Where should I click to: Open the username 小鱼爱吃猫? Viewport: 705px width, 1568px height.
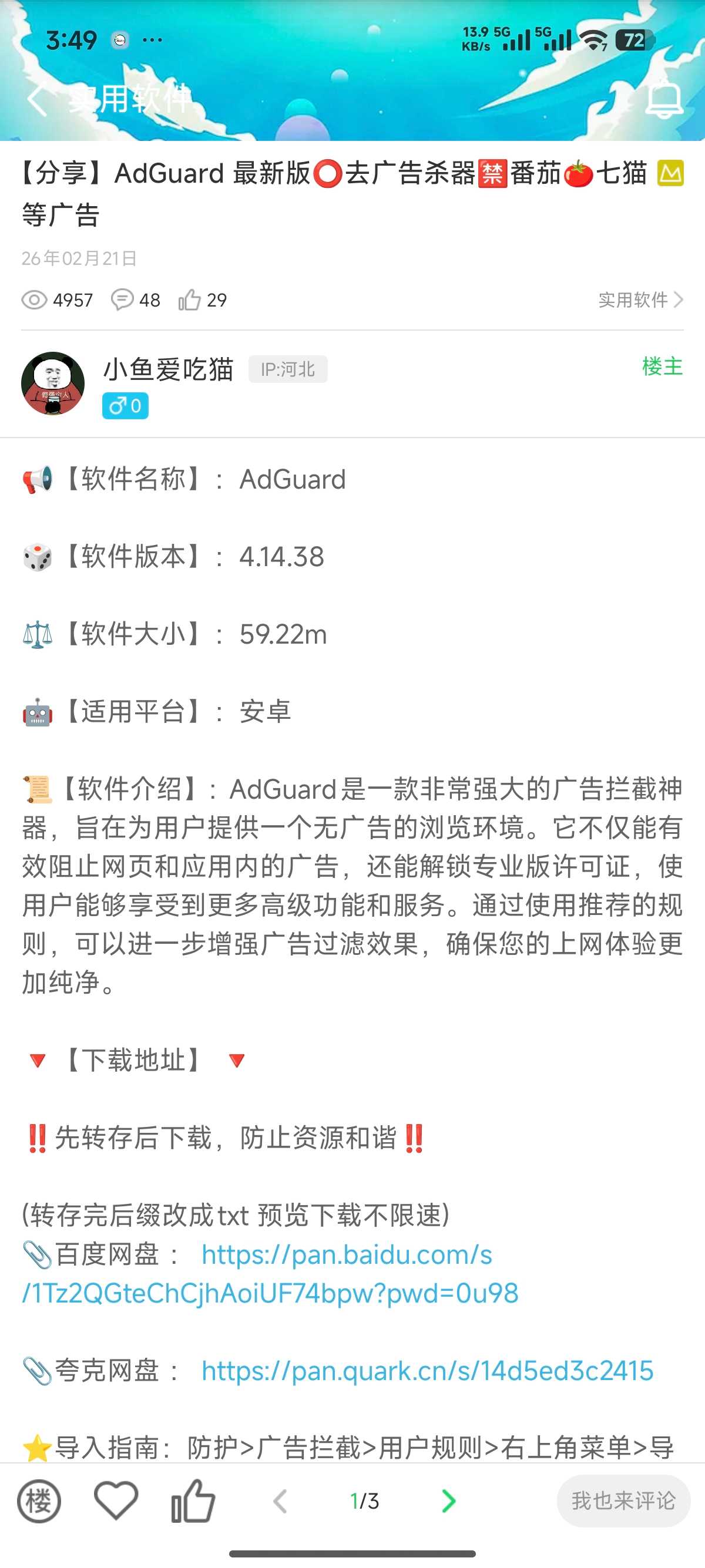[x=169, y=369]
